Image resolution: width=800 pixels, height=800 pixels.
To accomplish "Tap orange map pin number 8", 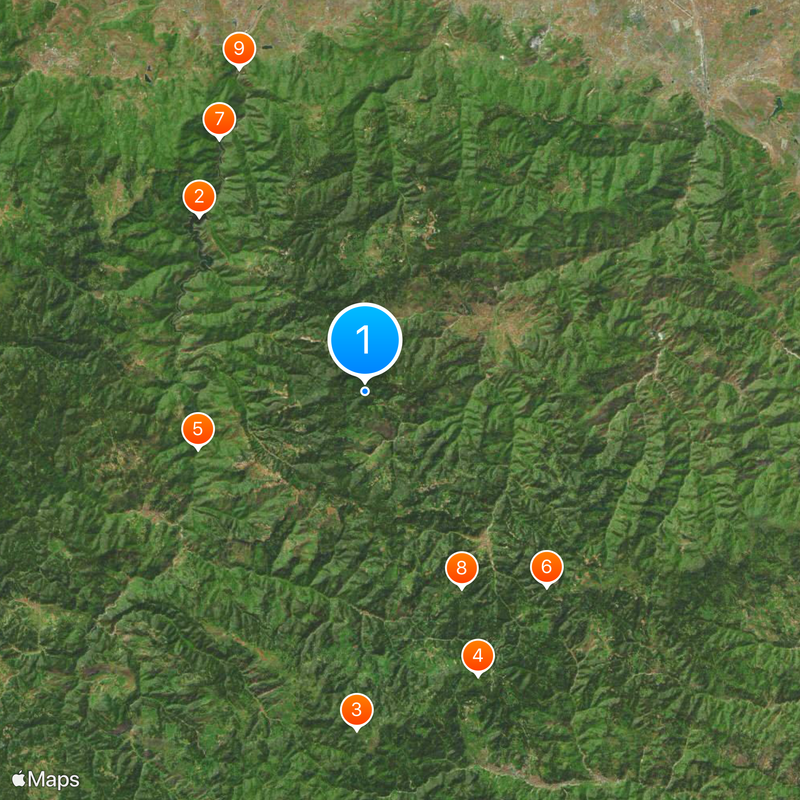I will point(461,568).
